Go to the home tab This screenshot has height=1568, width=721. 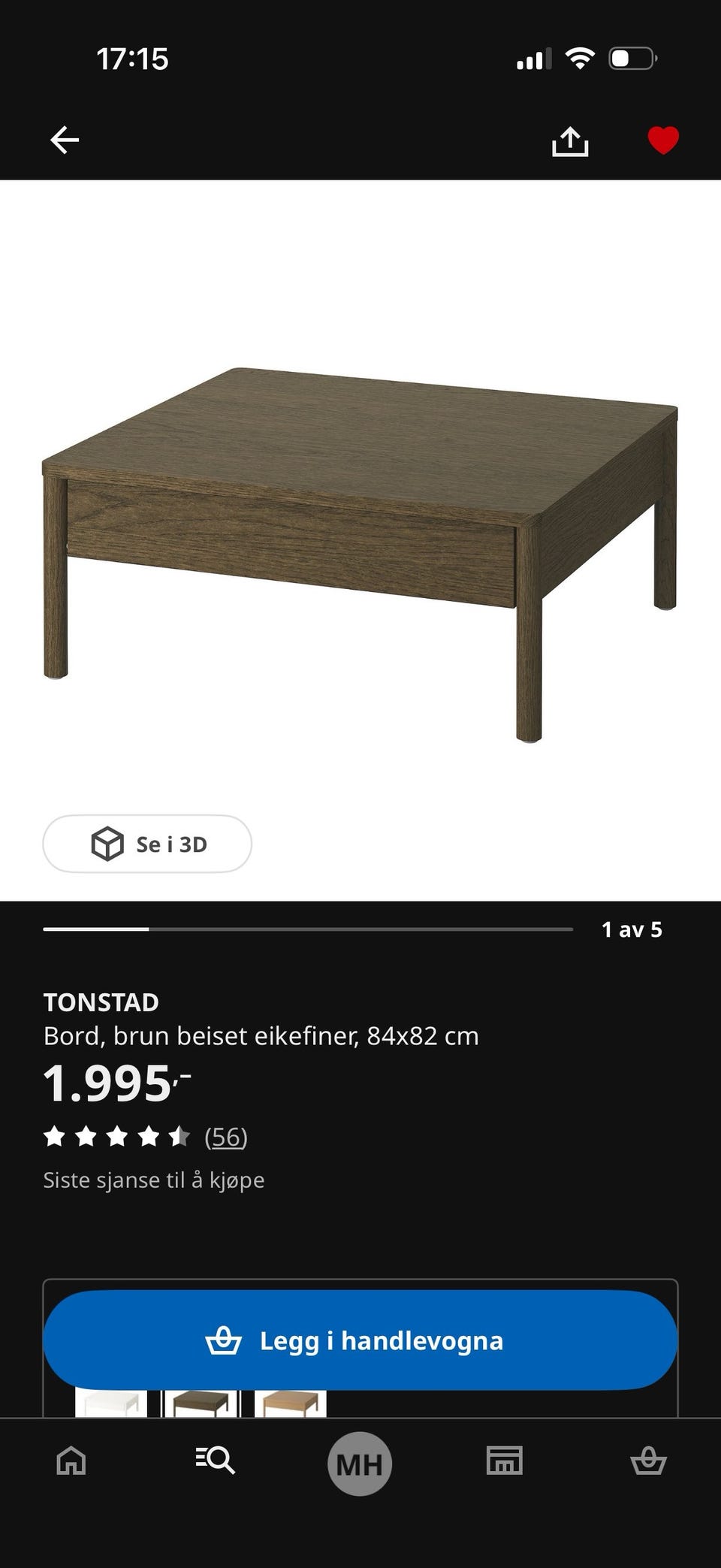71,1461
